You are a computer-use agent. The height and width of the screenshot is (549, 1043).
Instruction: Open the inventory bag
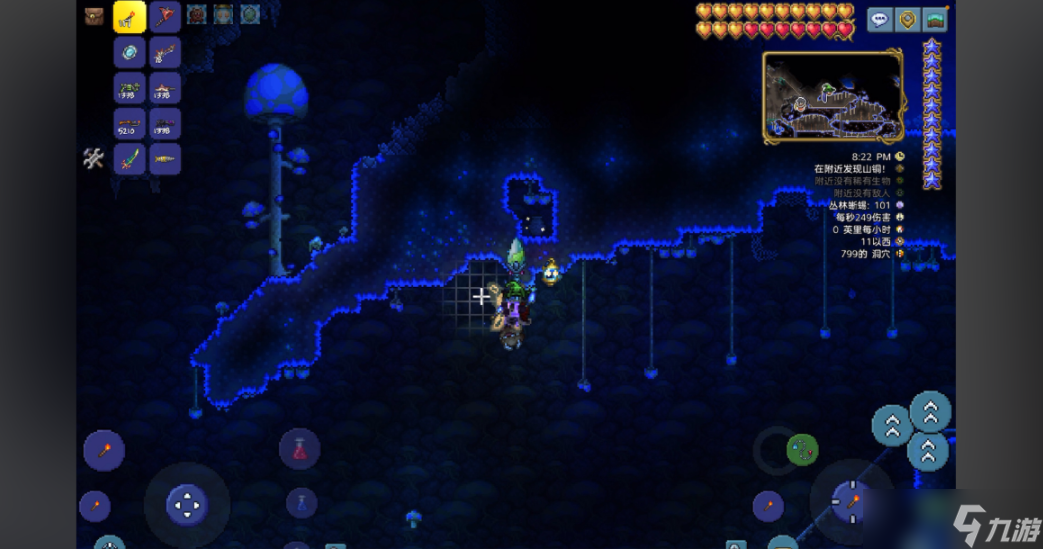[94, 16]
